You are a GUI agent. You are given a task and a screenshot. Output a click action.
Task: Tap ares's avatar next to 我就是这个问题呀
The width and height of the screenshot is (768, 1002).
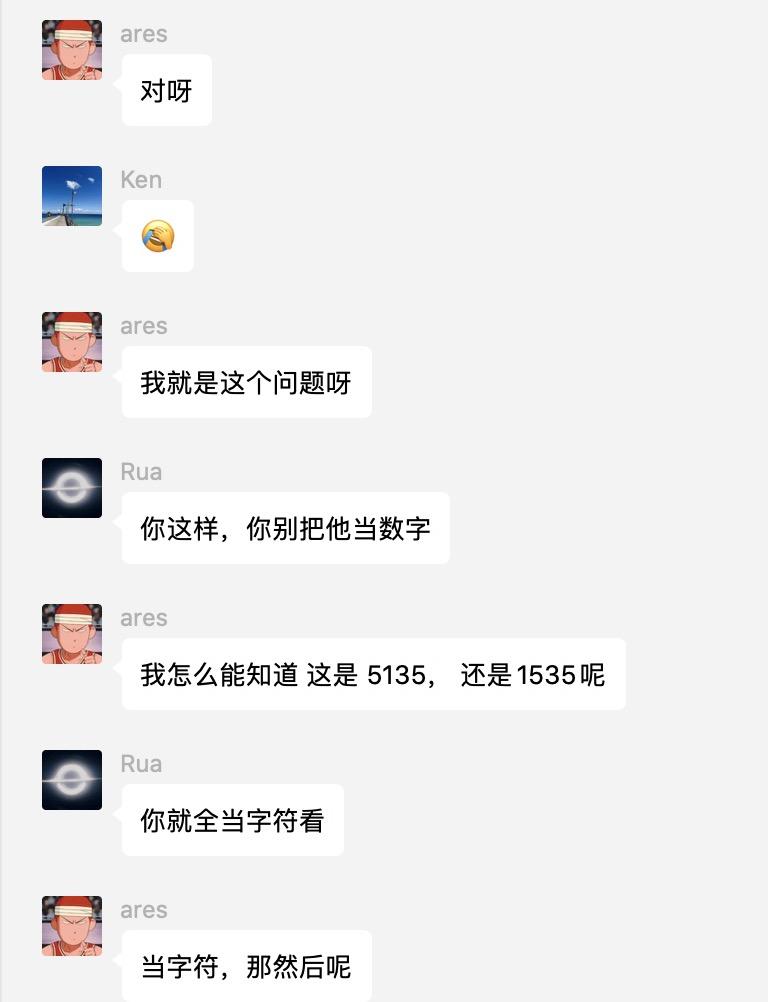pos(72,342)
